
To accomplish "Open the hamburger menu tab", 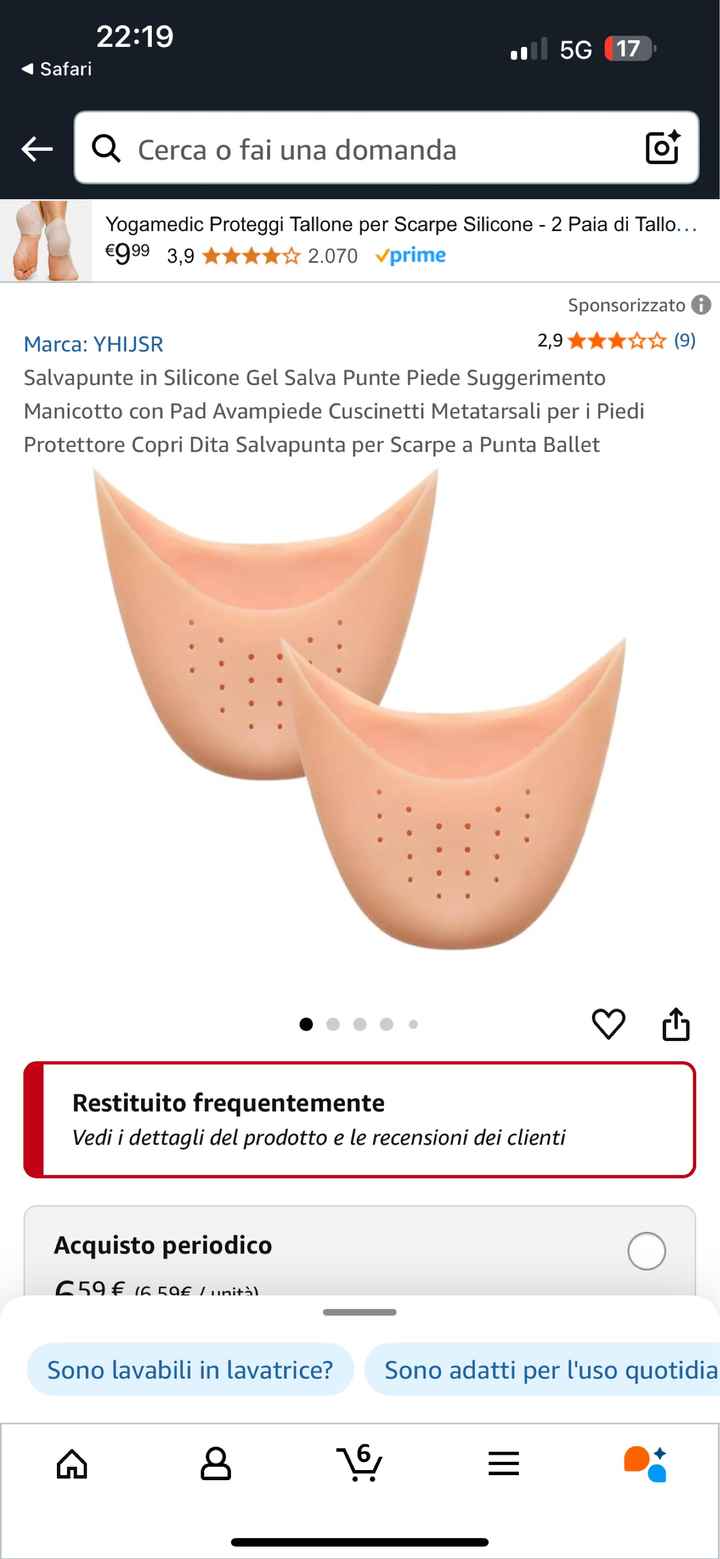I will [503, 1464].
